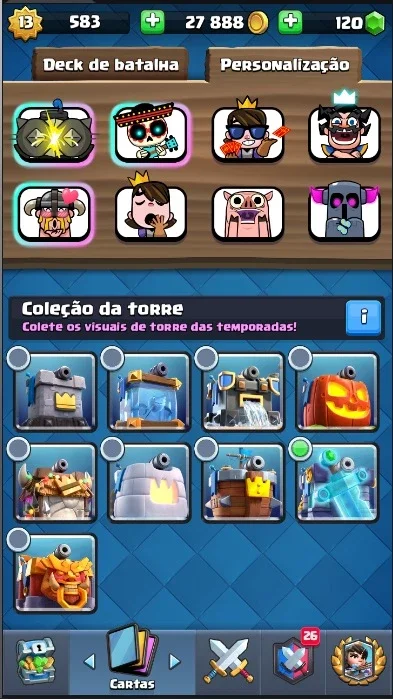Open the clan shield tab with 26 badge

[x=293, y=662]
